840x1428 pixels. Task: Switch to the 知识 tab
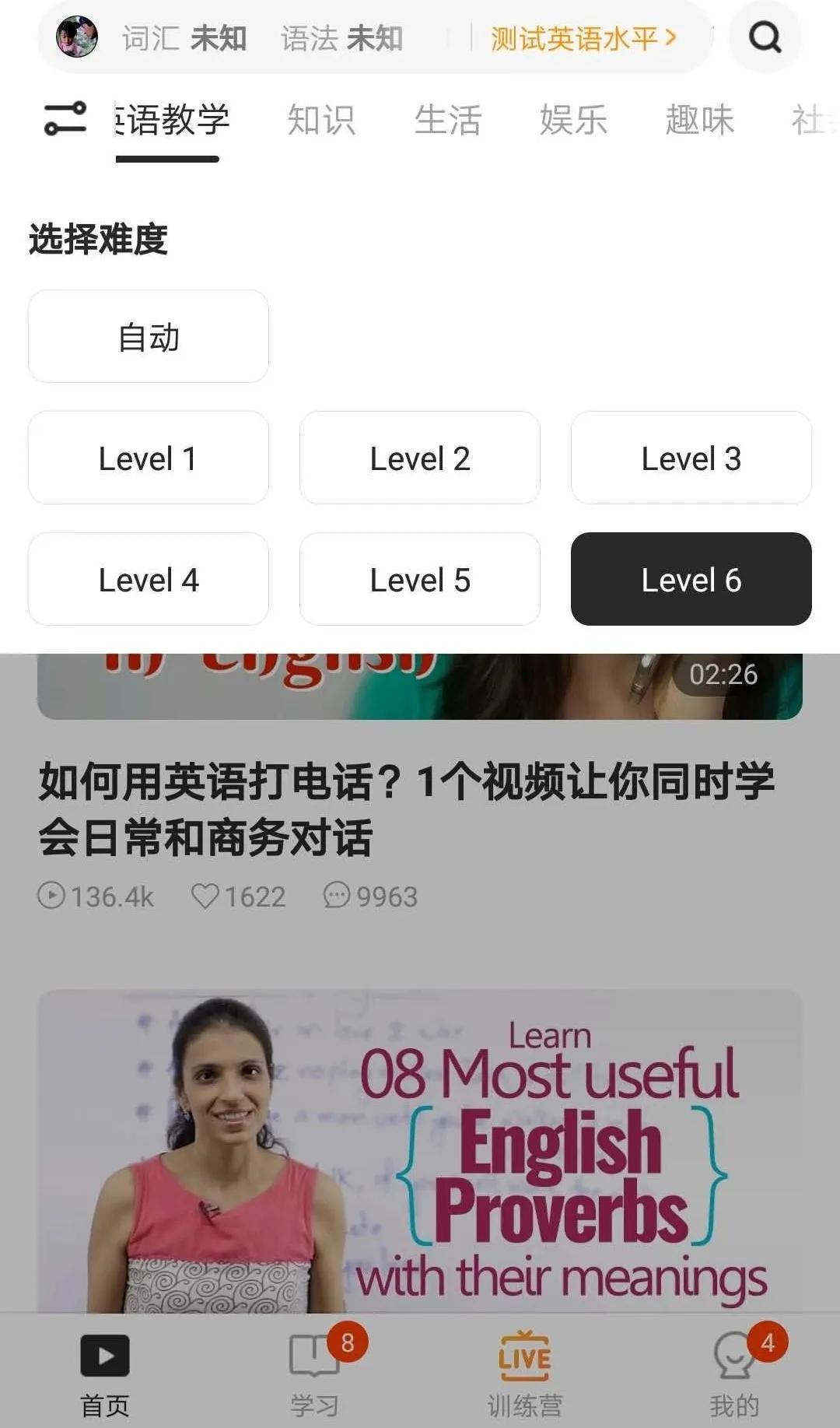[x=322, y=121]
